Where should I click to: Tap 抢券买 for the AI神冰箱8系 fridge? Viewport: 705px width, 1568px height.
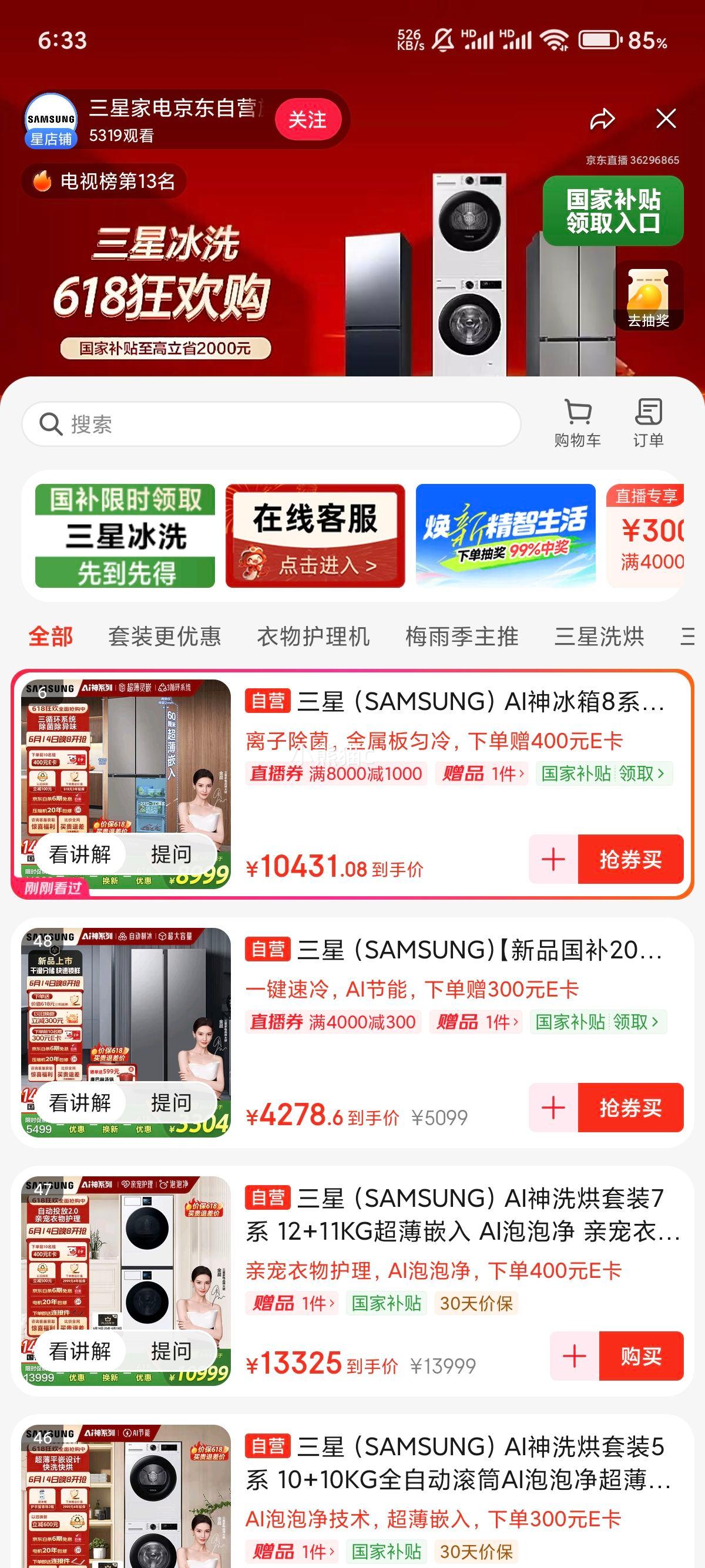pos(630,859)
